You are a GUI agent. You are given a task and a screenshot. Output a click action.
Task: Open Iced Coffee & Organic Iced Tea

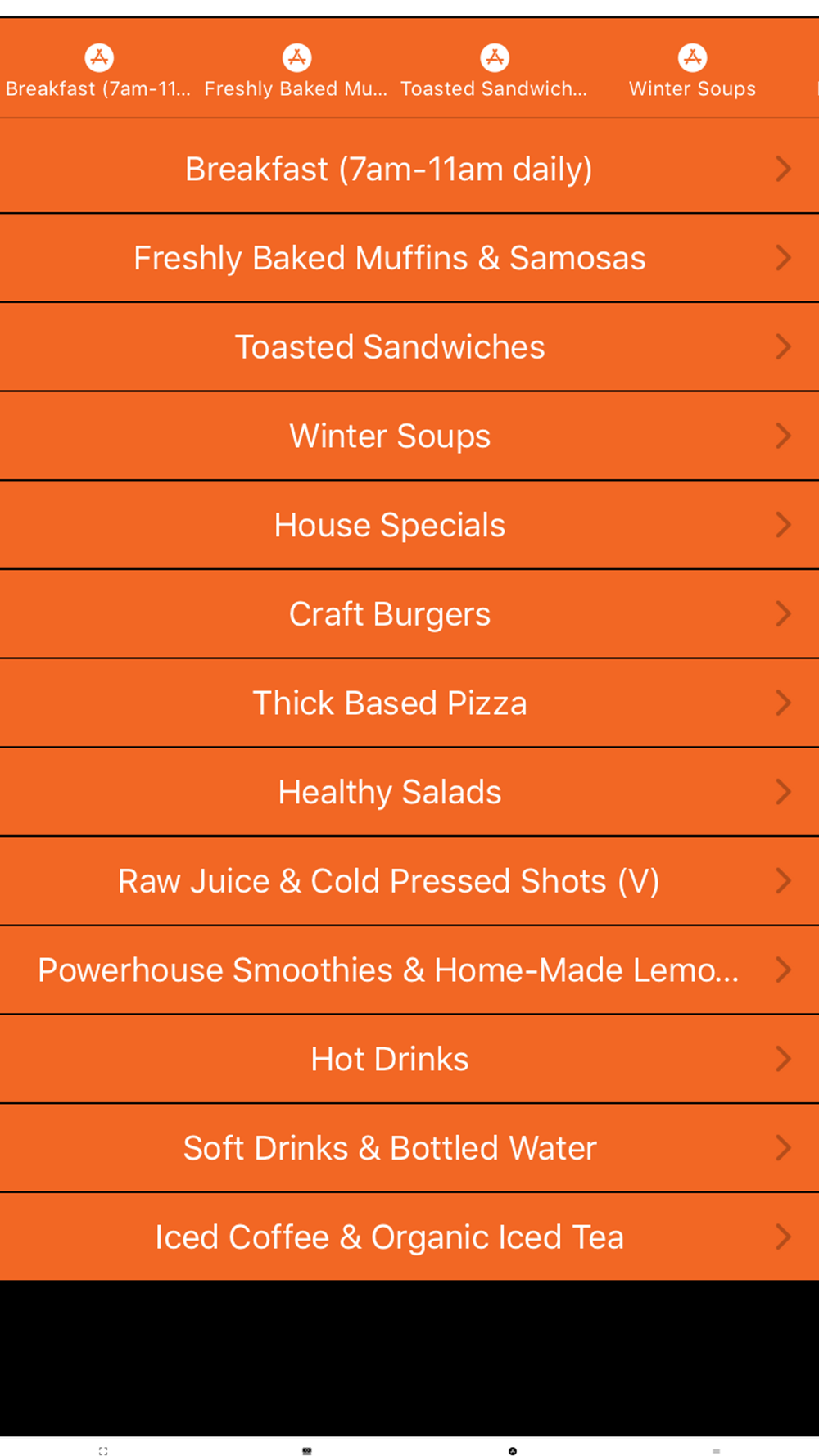(409, 1237)
